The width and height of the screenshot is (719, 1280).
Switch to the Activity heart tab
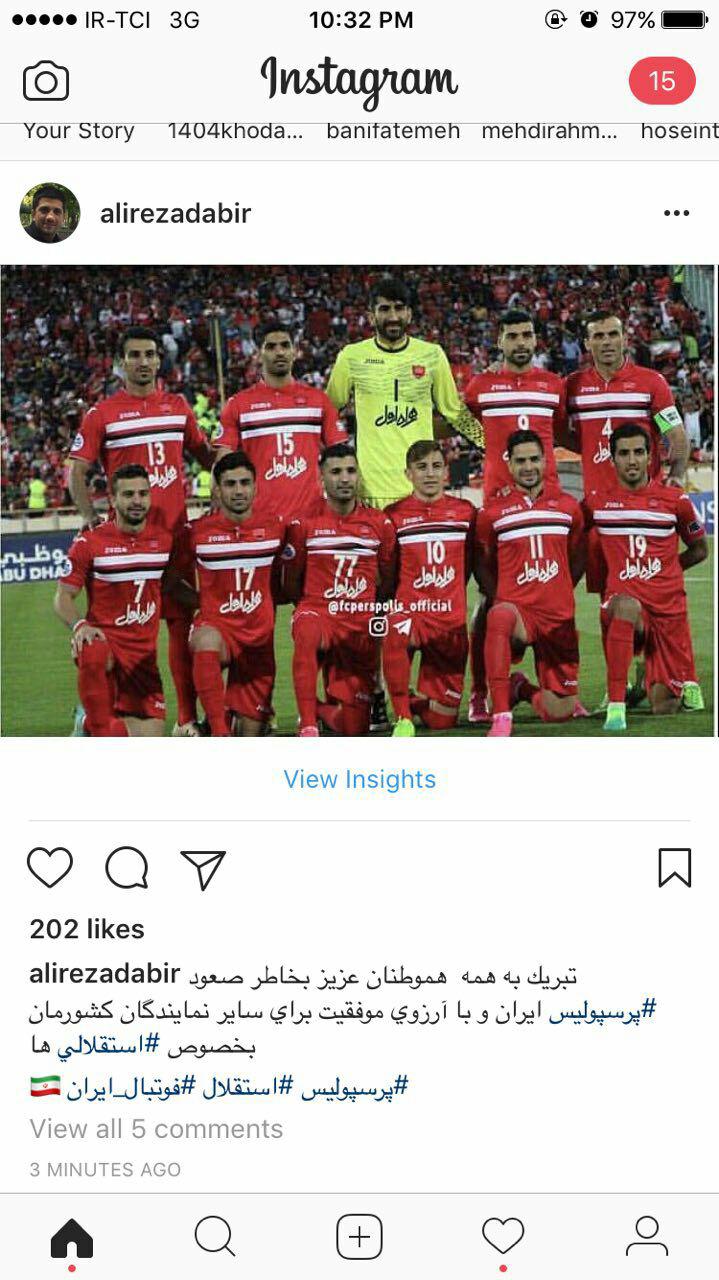pyautogui.click(x=503, y=1237)
